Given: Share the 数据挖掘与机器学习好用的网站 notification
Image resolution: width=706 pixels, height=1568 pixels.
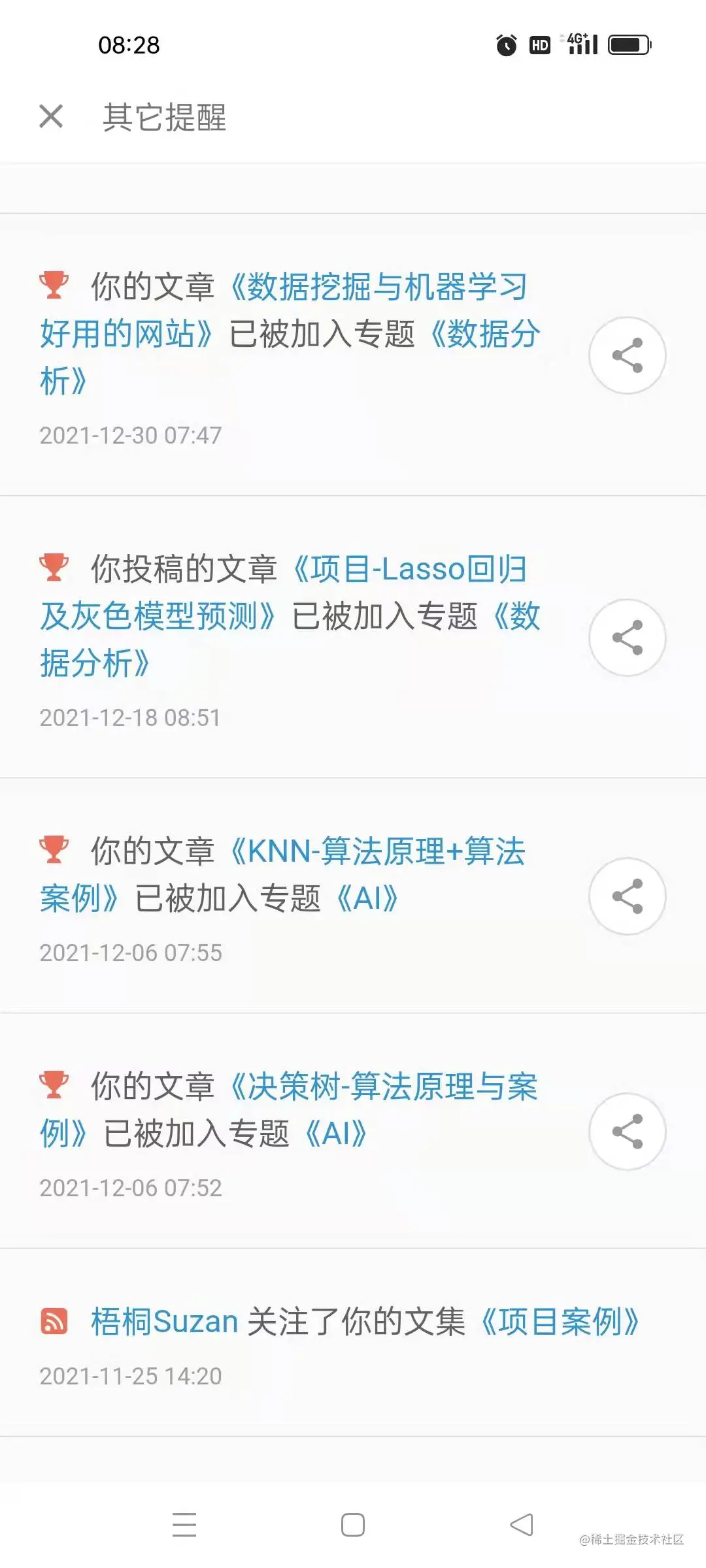Looking at the screenshot, I should pos(627,355).
